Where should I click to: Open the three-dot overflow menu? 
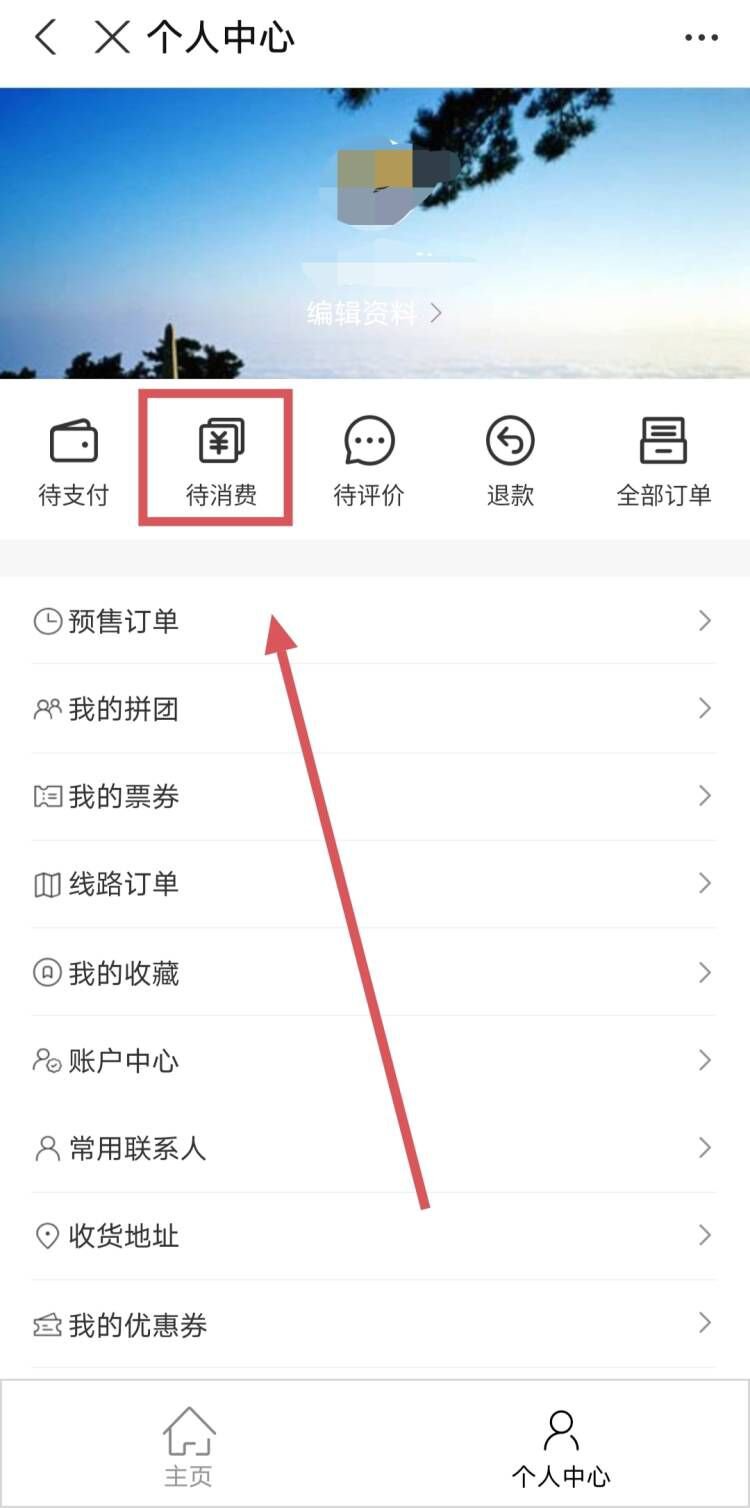701,38
